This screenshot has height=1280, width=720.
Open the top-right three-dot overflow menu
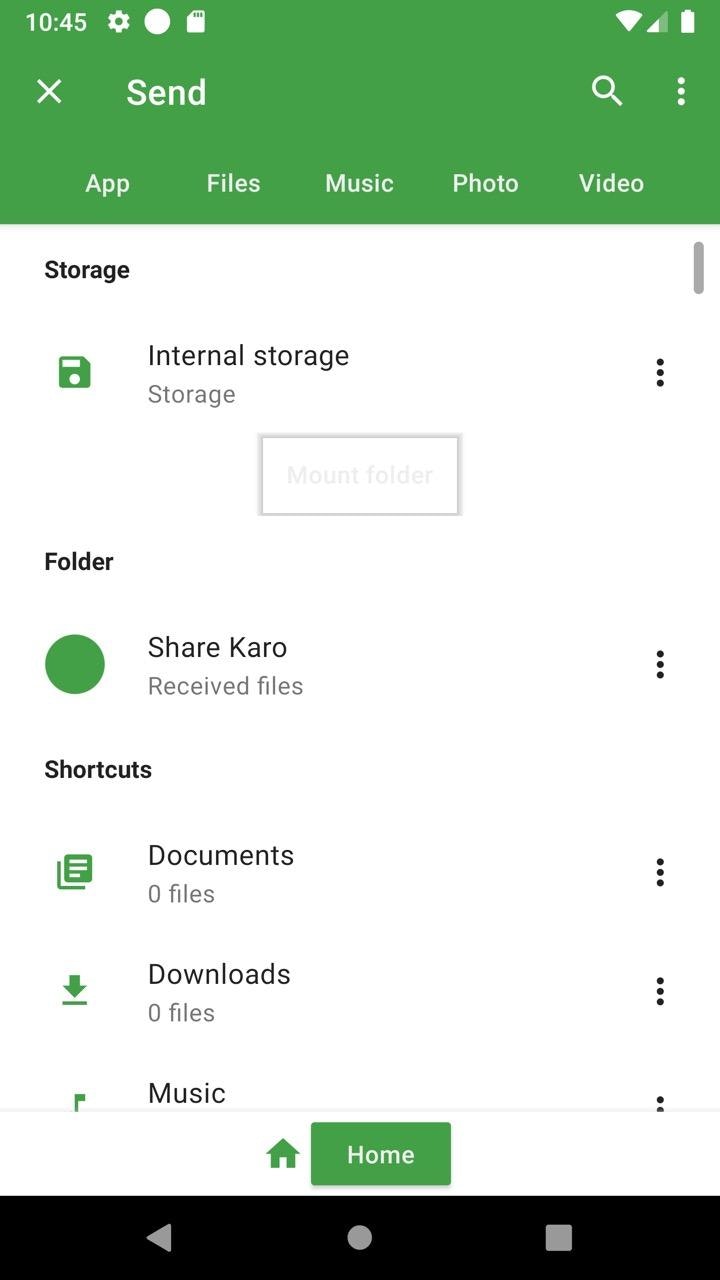[x=681, y=91]
